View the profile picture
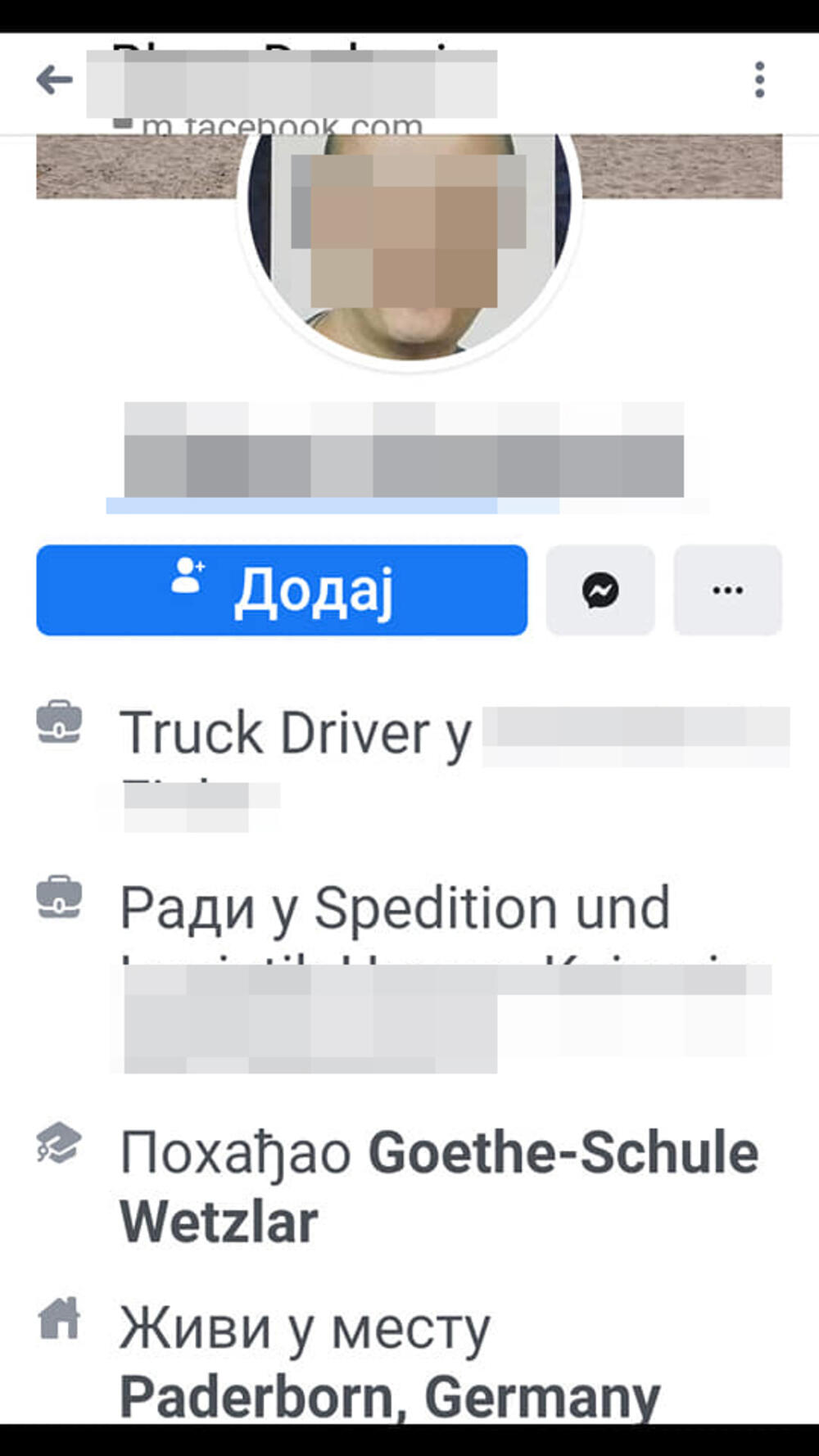The height and width of the screenshot is (1456, 819). pos(409,246)
